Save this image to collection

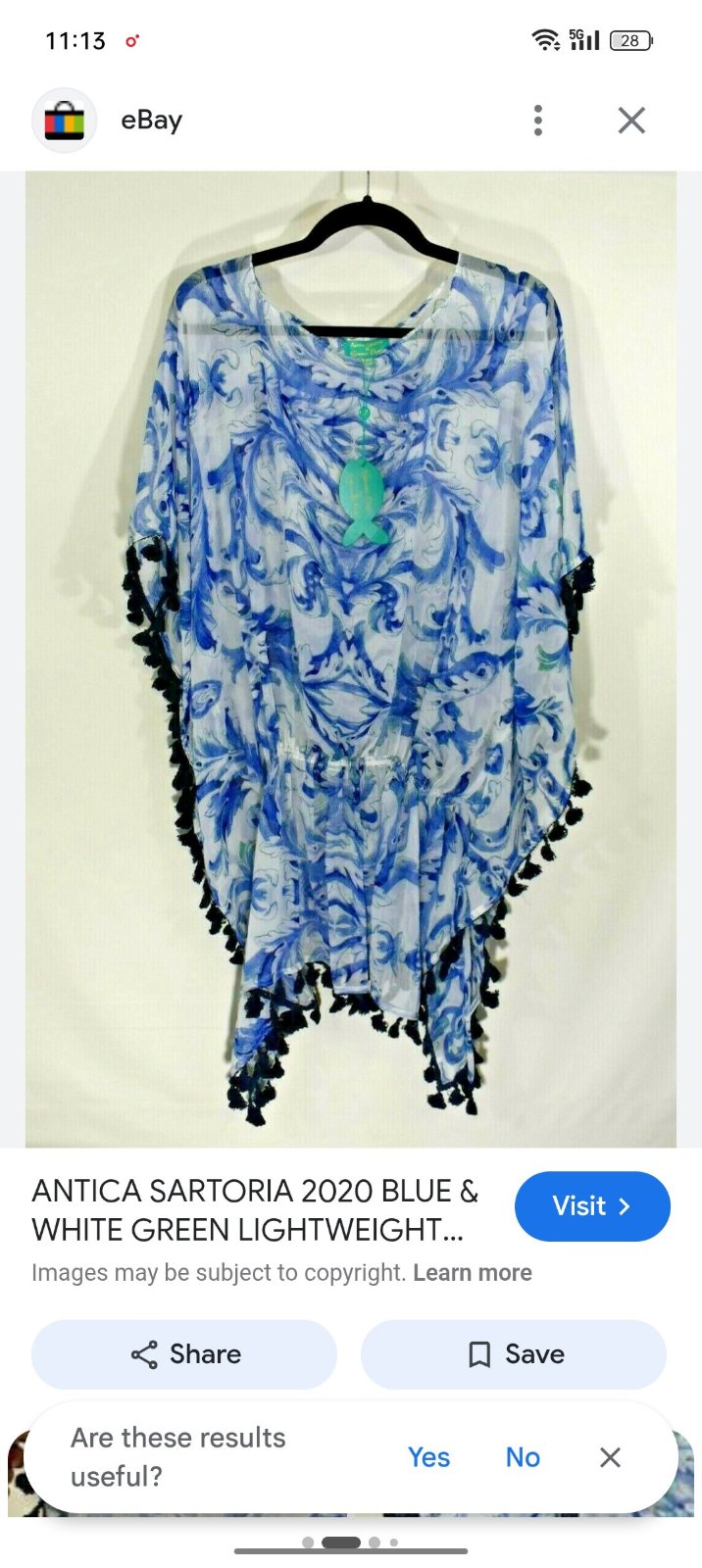point(514,1354)
